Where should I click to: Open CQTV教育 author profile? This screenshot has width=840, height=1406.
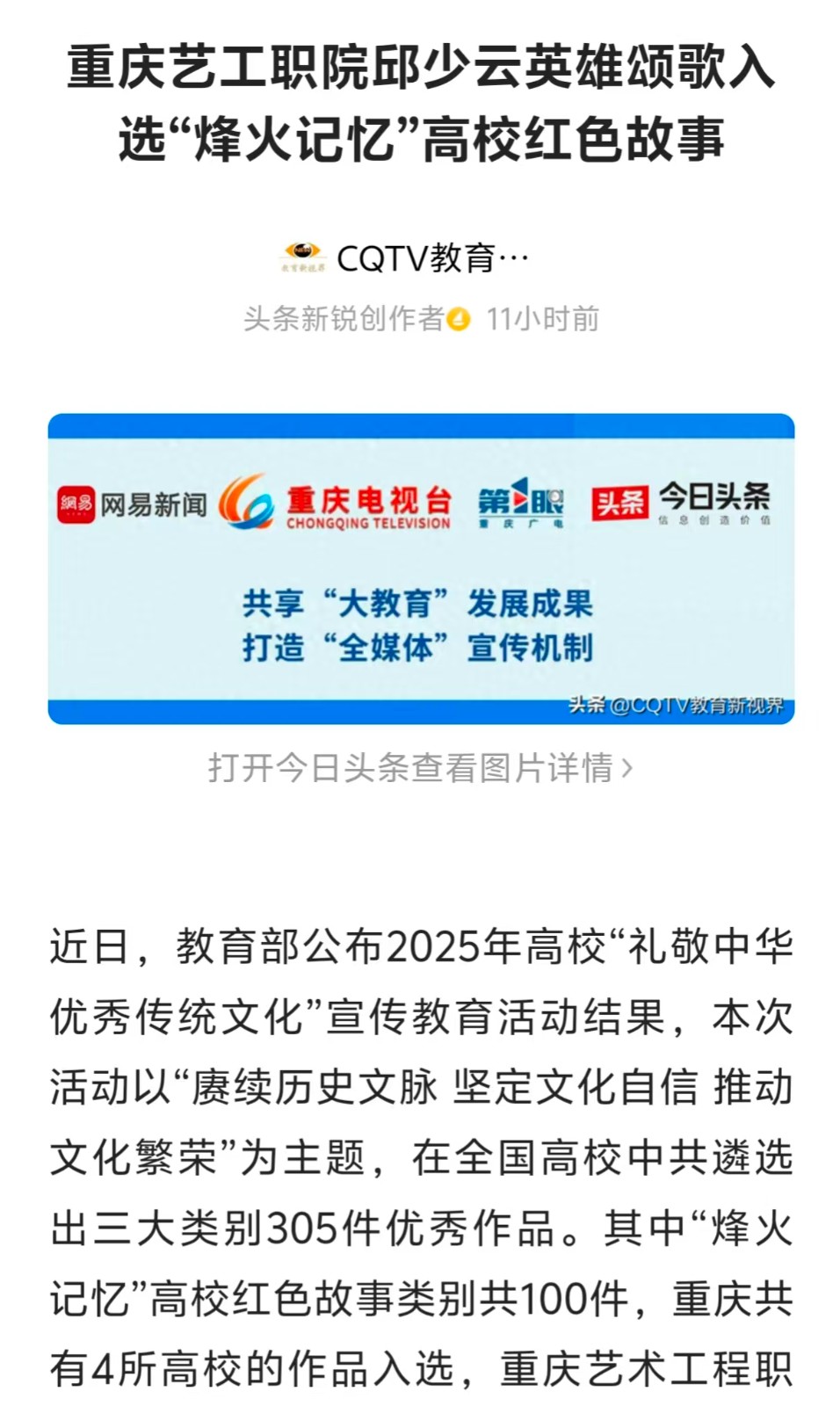pyautogui.click(x=431, y=258)
